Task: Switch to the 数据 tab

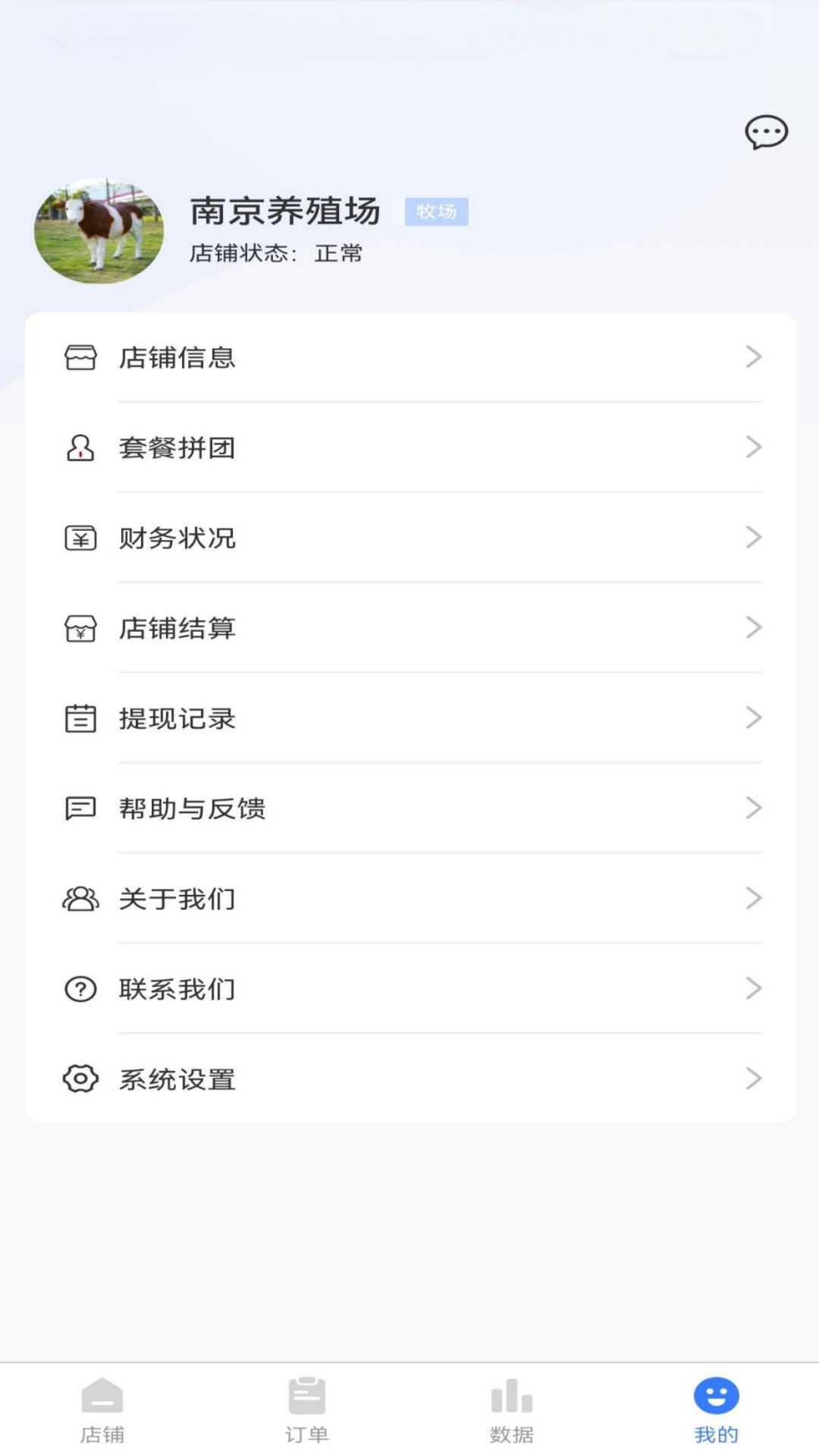Action: point(512,1410)
